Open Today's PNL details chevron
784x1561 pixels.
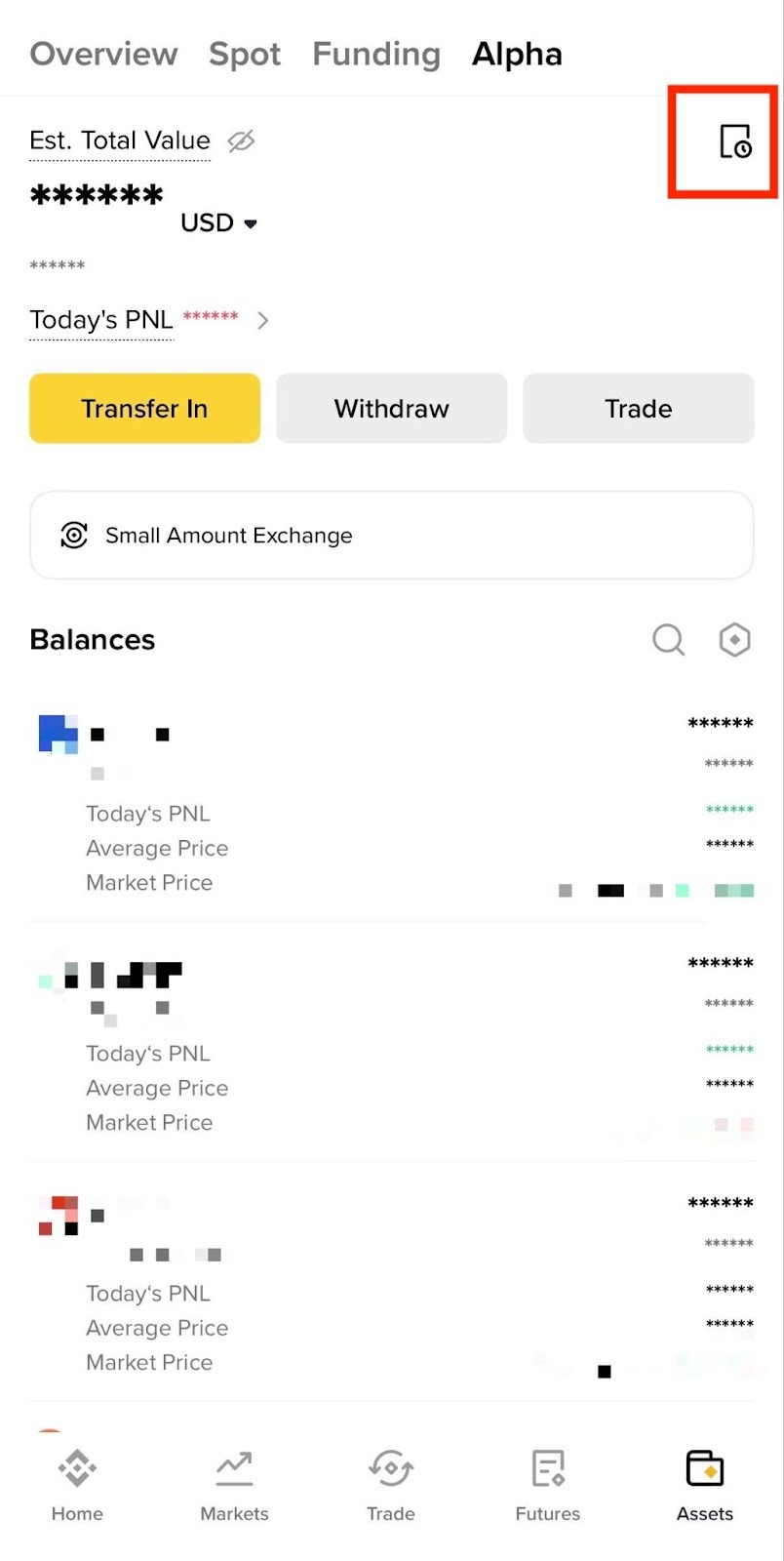(x=262, y=320)
